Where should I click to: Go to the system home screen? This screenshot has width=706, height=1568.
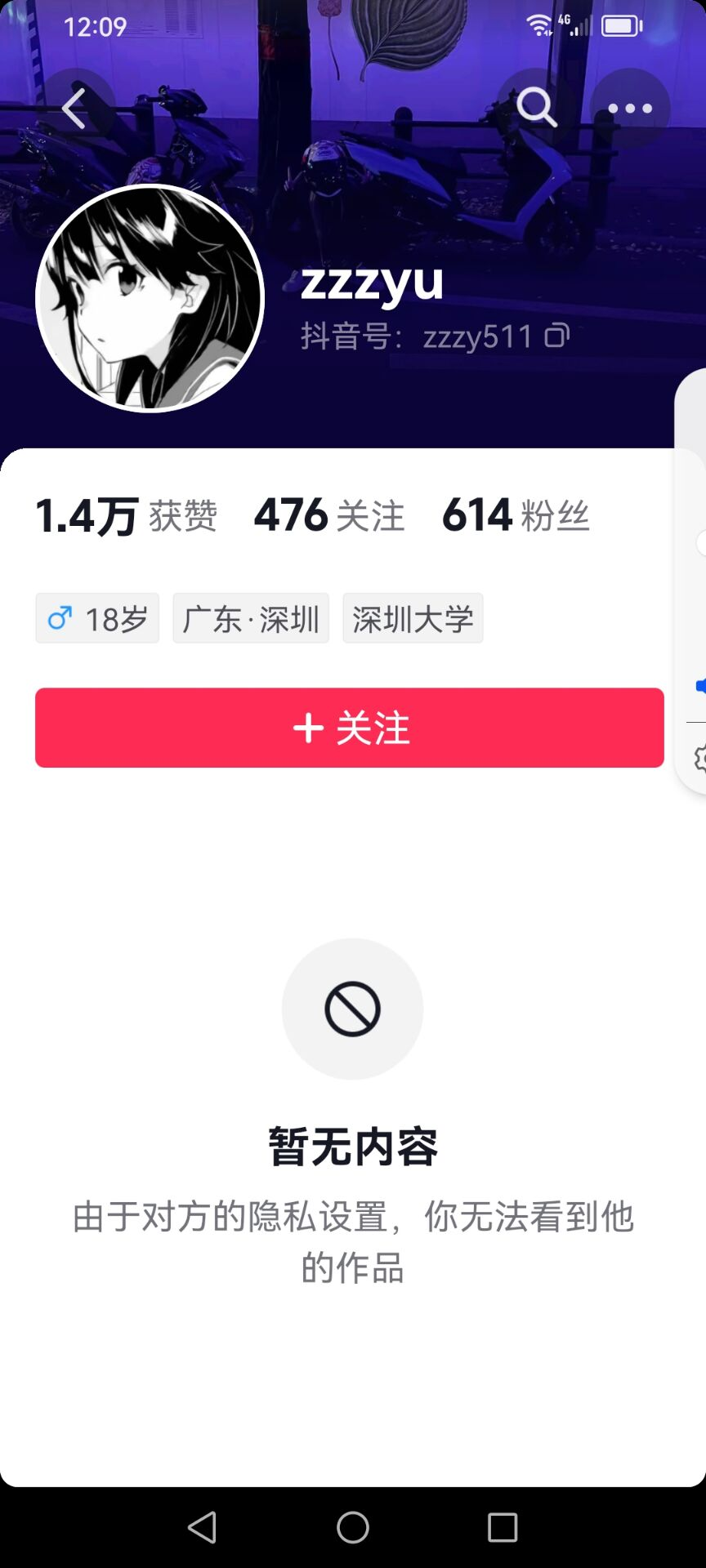[x=353, y=1526]
